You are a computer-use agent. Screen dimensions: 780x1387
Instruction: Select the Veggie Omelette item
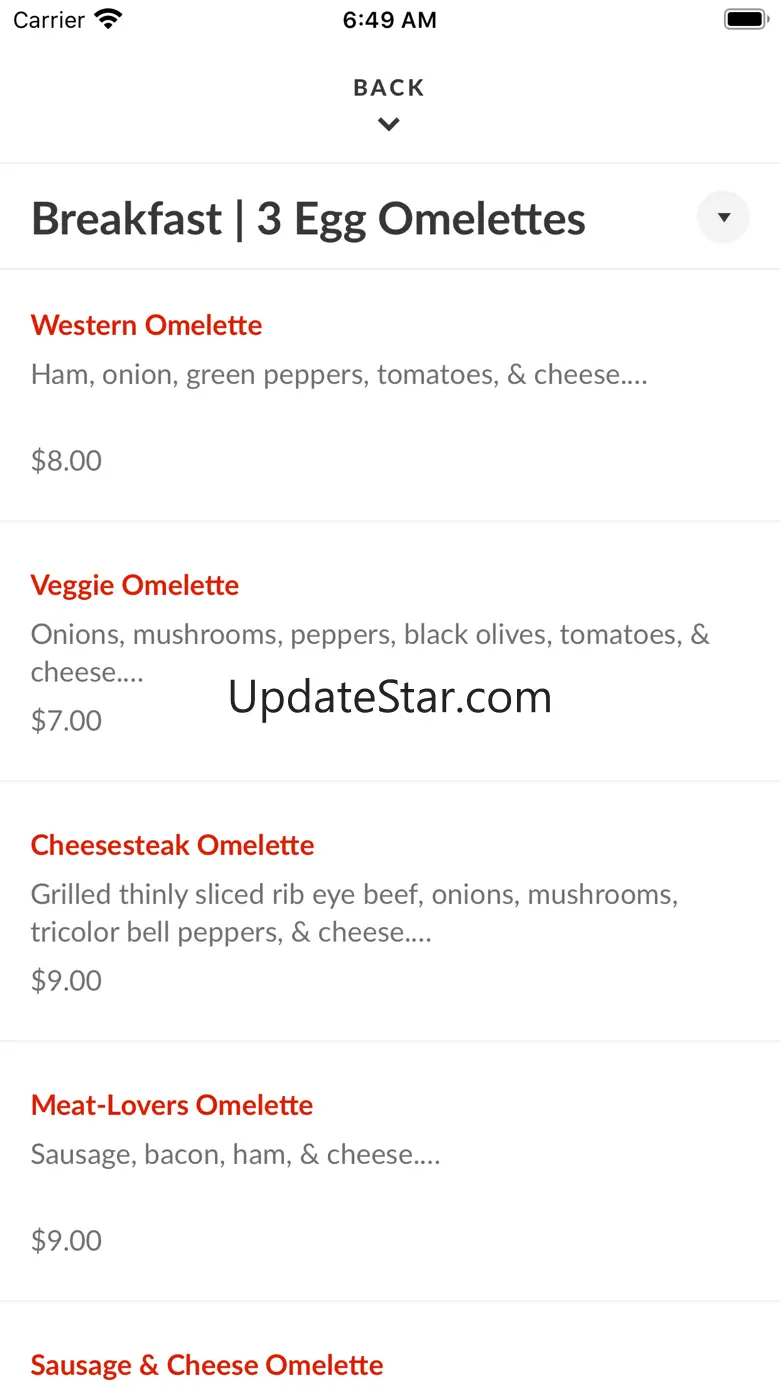coord(135,586)
